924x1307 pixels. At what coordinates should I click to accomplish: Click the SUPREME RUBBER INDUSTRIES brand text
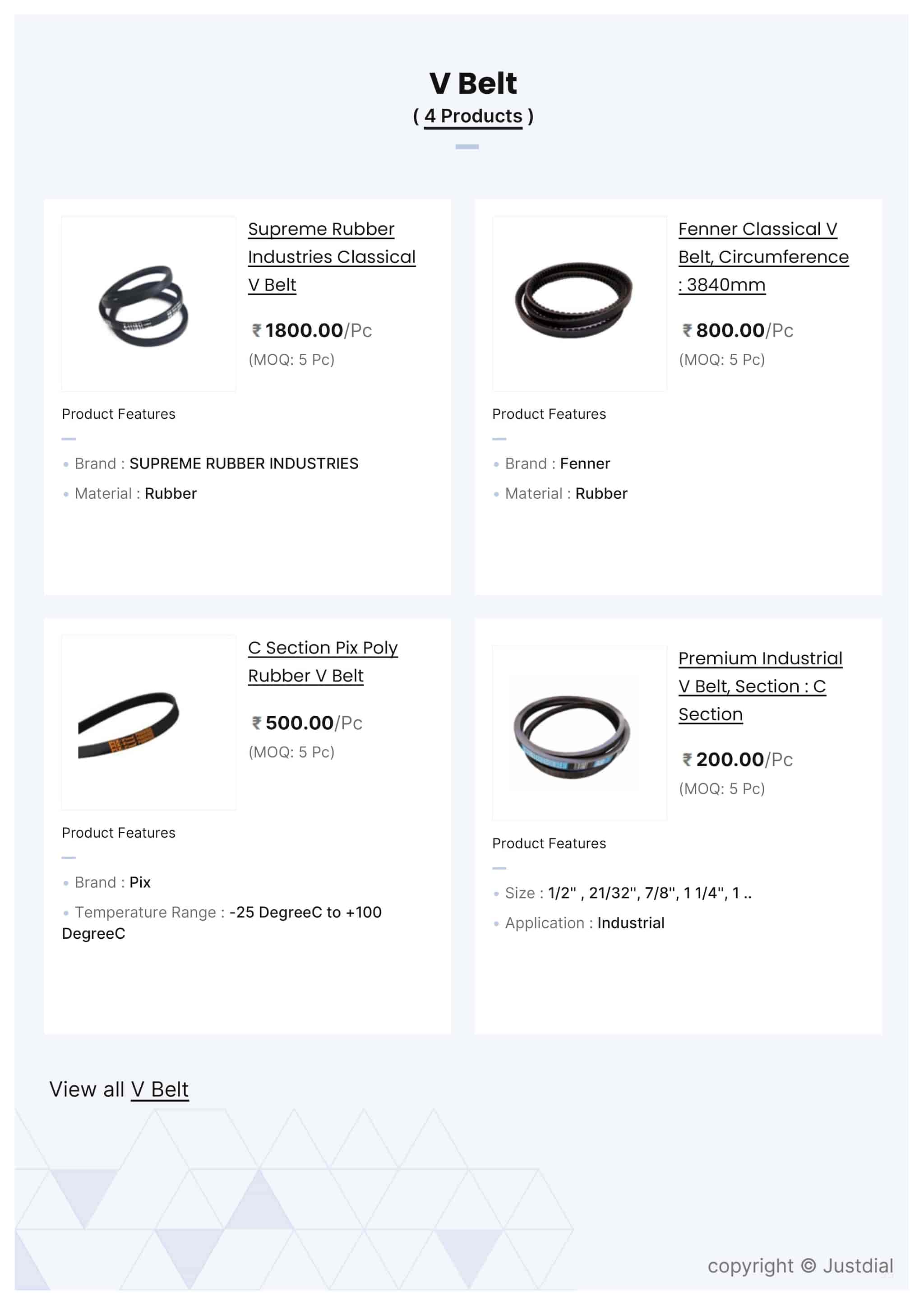(x=244, y=463)
